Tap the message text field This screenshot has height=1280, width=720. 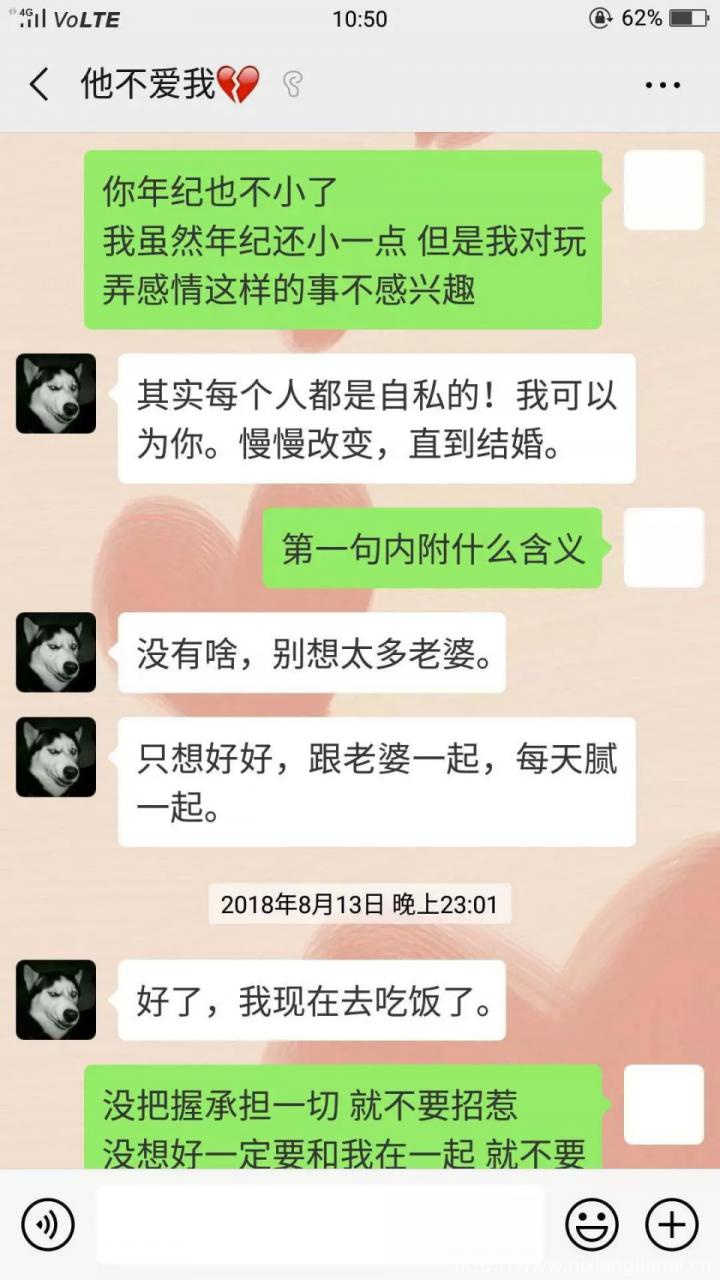[320, 1224]
